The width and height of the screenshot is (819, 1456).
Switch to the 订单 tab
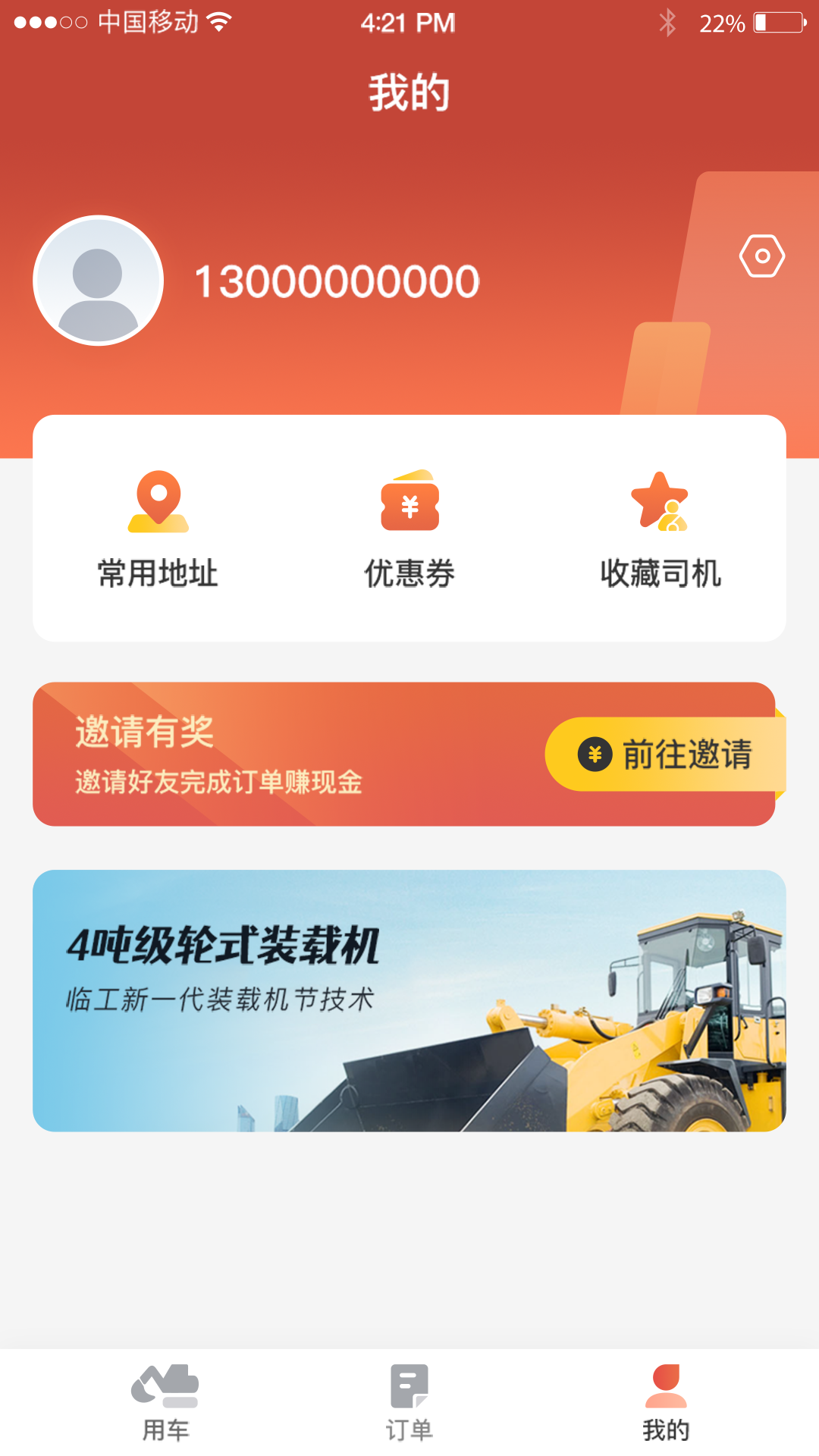[409, 1402]
